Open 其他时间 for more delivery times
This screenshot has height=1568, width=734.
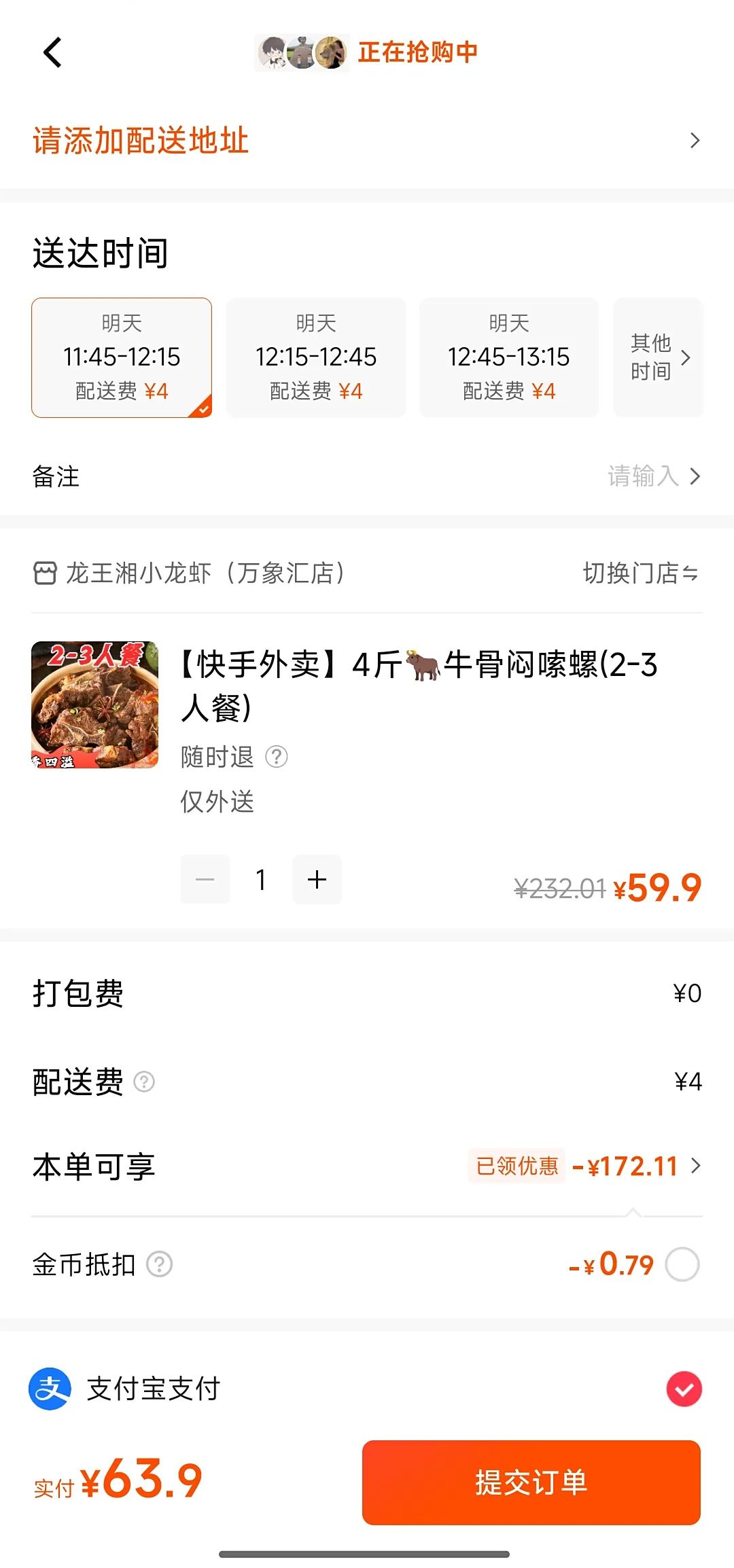tap(658, 357)
